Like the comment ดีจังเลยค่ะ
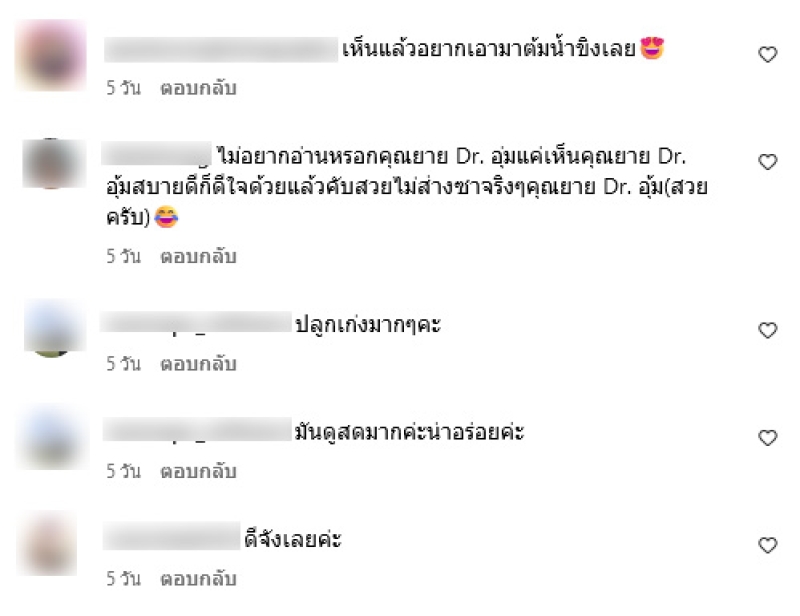The height and width of the screenshot is (616, 800). (767, 545)
